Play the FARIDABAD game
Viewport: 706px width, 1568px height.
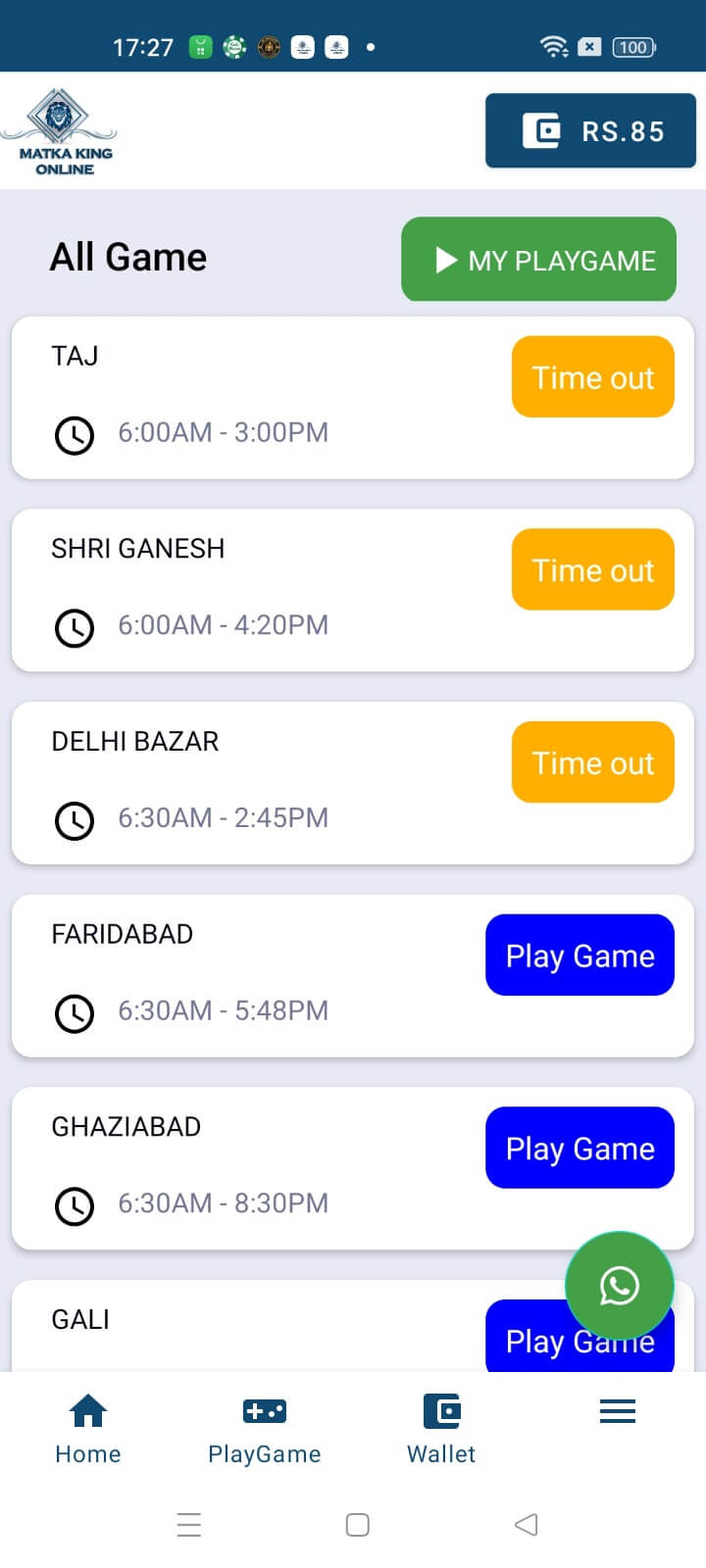[x=580, y=955]
